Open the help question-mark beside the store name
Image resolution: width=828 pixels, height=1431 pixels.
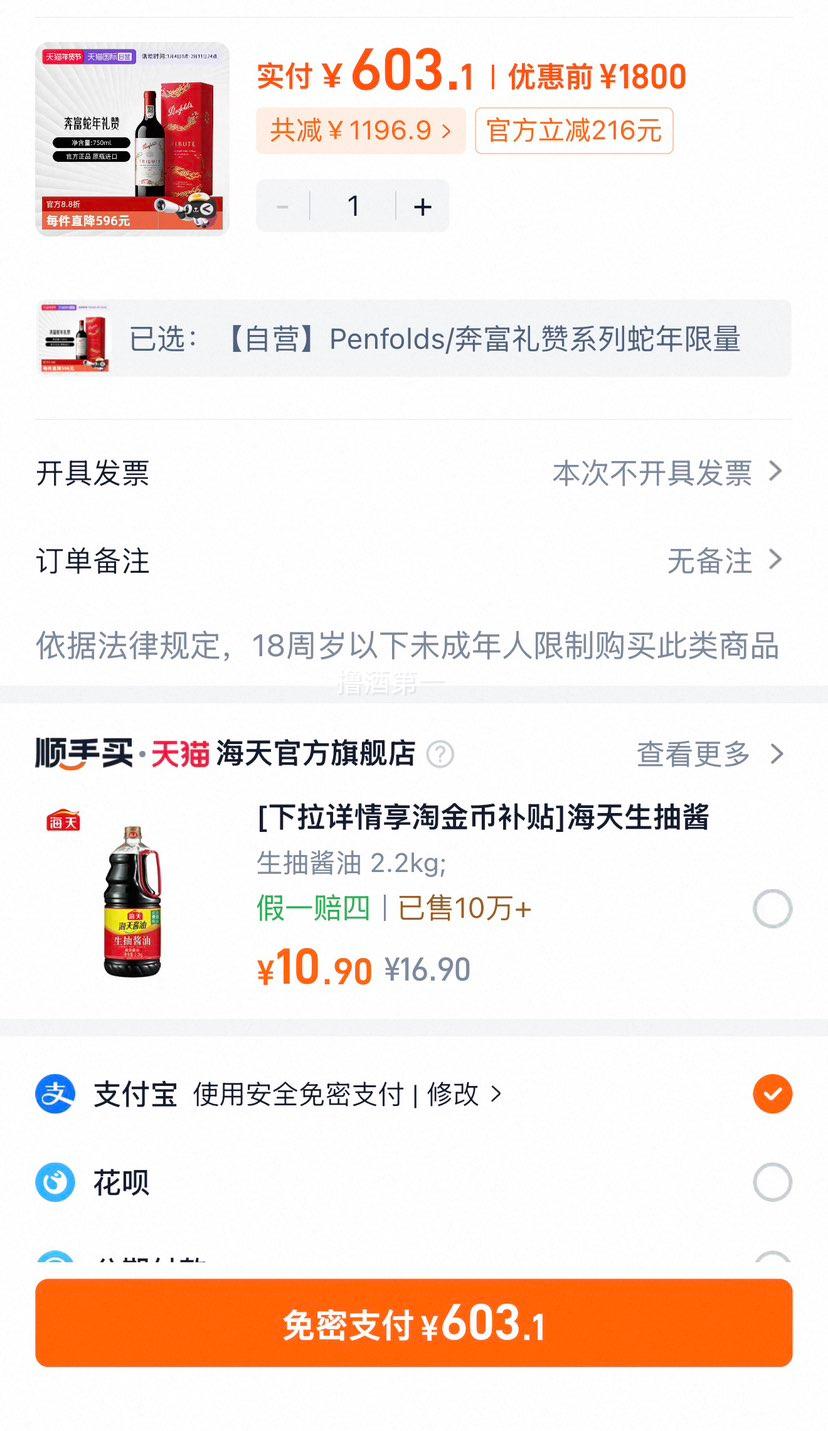[440, 754]
